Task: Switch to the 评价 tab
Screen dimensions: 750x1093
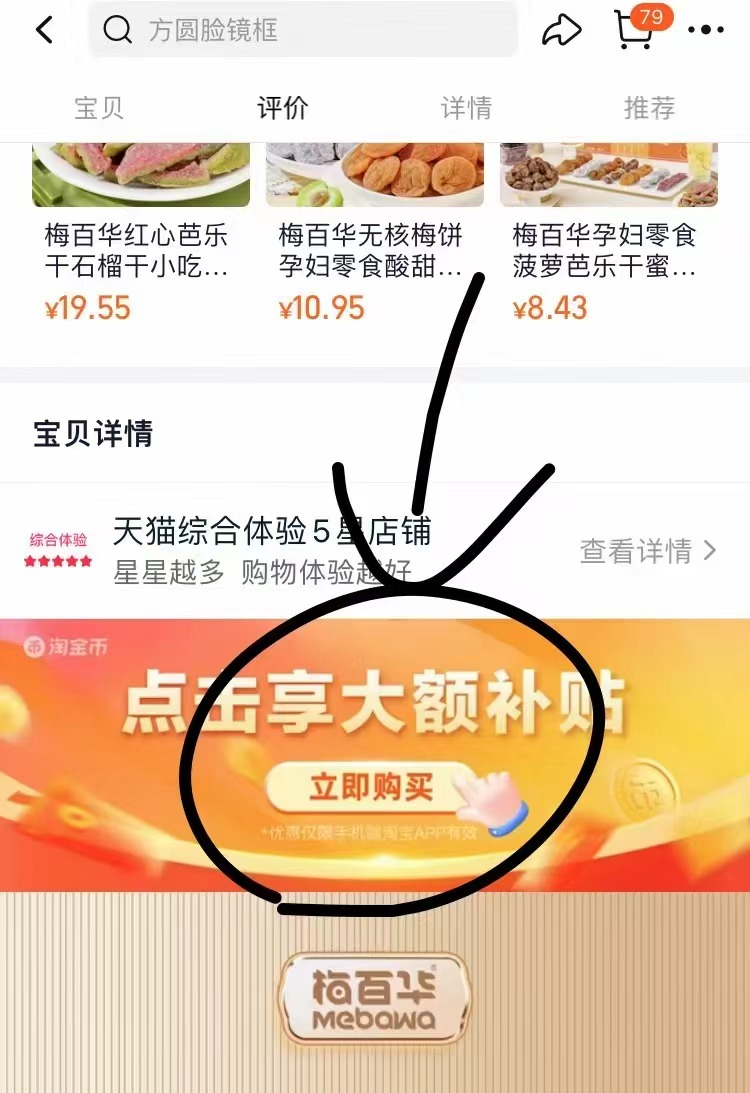Action: coord(283,108)
